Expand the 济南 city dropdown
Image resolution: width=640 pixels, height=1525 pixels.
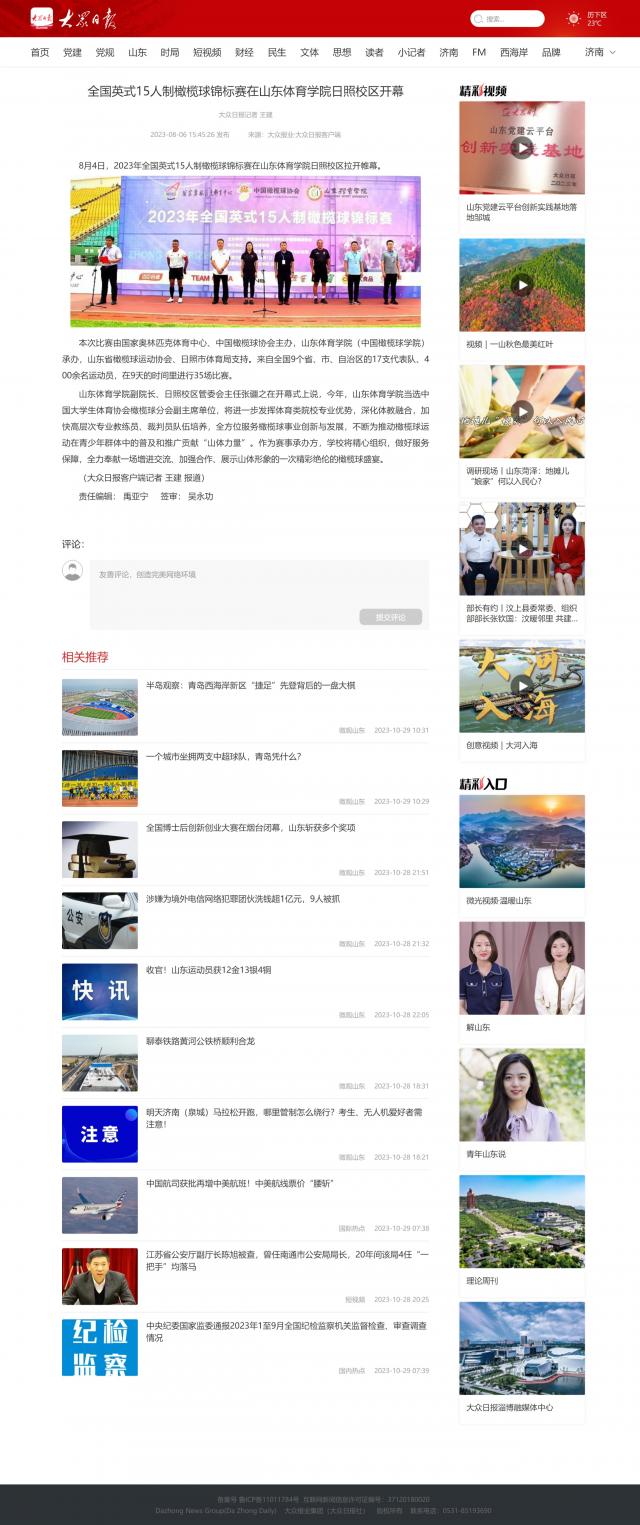600,52
